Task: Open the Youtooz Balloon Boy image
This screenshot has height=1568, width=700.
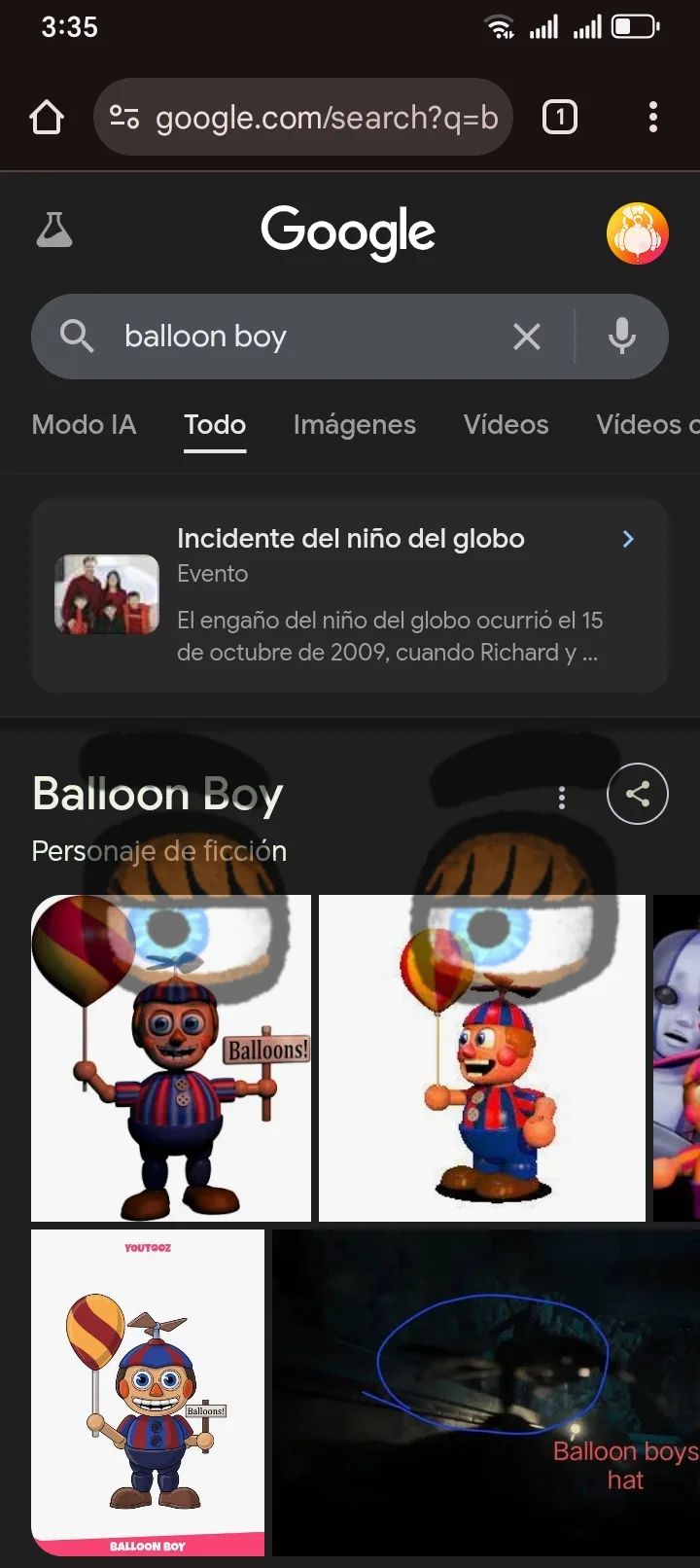Action: (x=148, y=1393)
